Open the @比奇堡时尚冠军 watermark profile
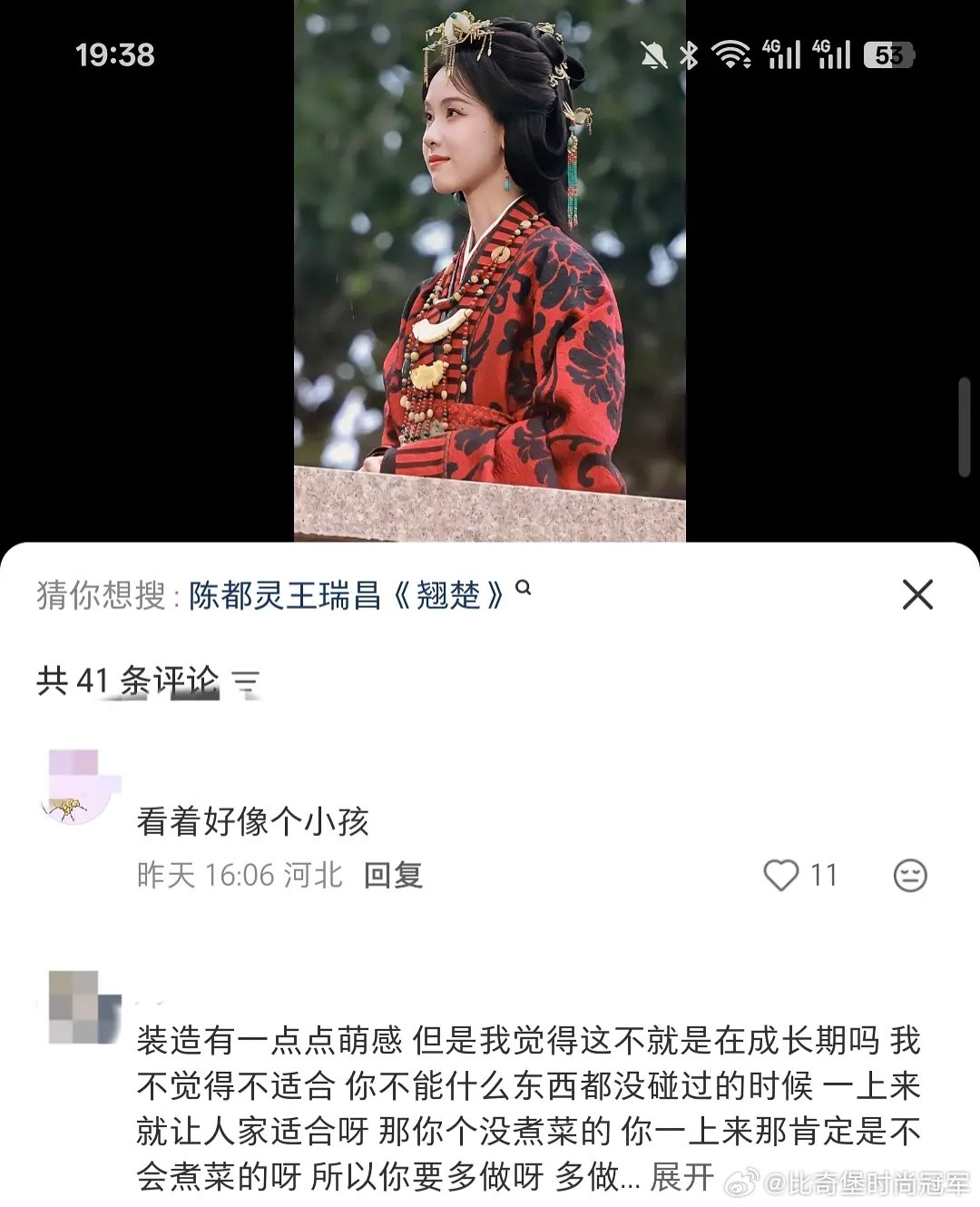The height and width of the screenshot is (1207, 980). (848, 1181)
